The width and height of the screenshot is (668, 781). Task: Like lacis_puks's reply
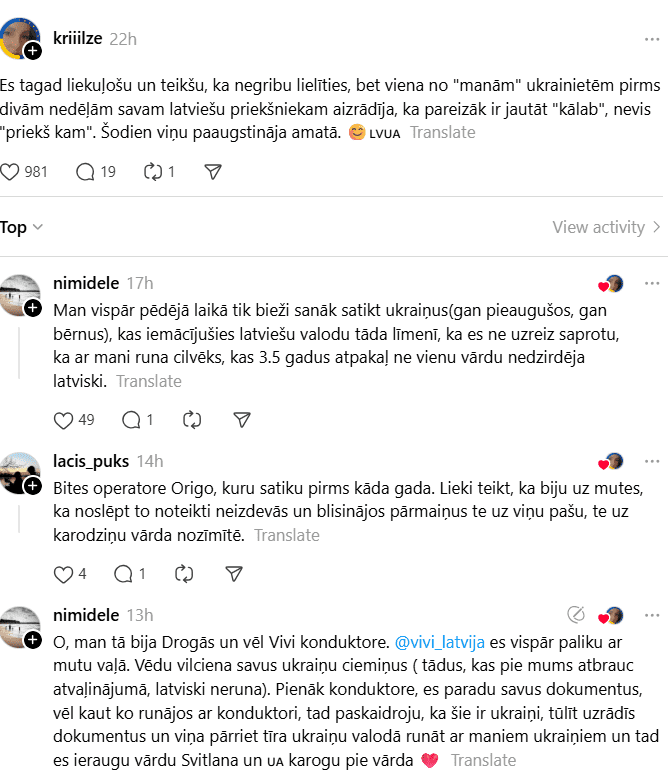tap(64, 574)
